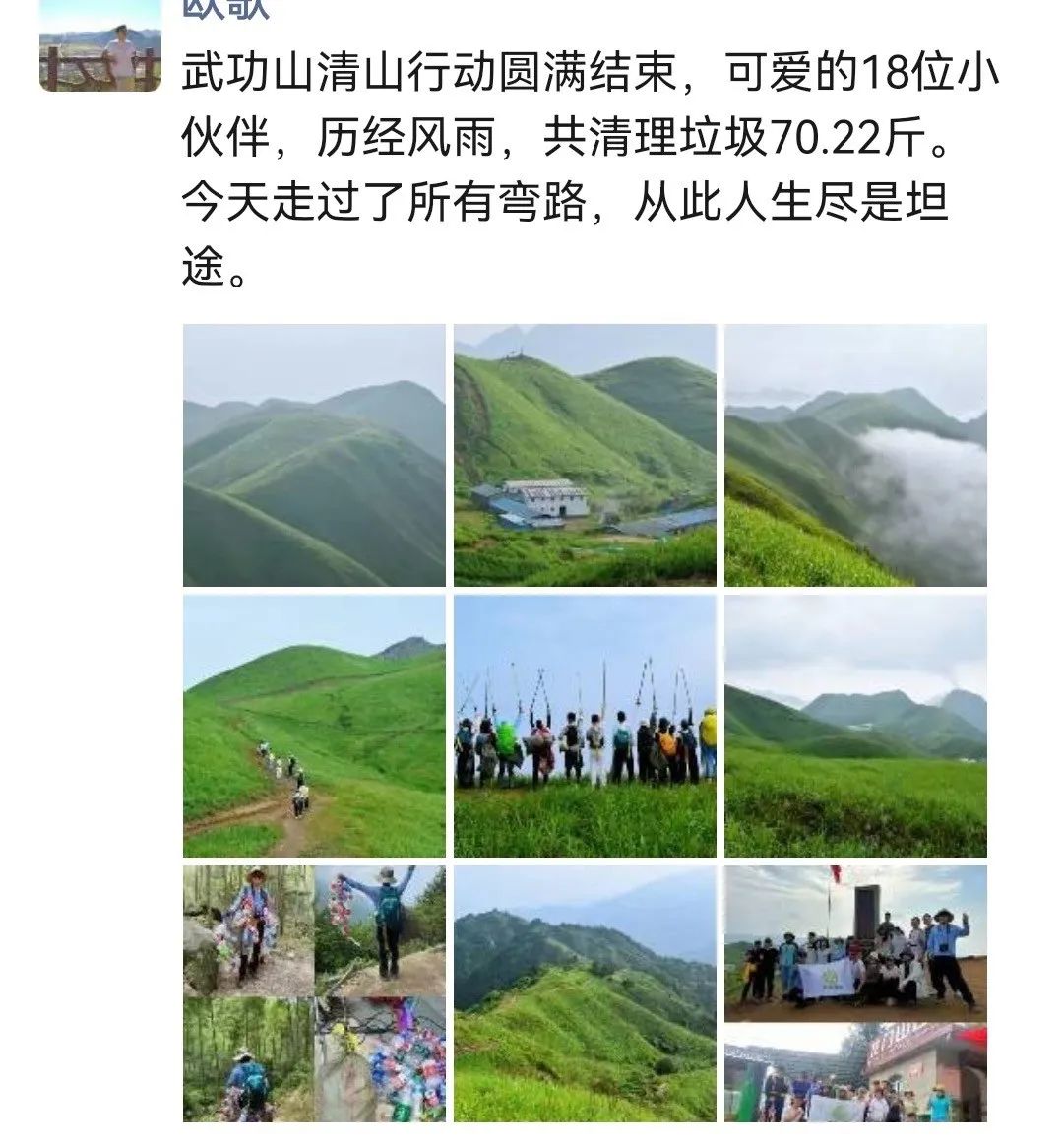
Task: Open the photo of the forested green ridge
Action: click(x=585, y=994)
